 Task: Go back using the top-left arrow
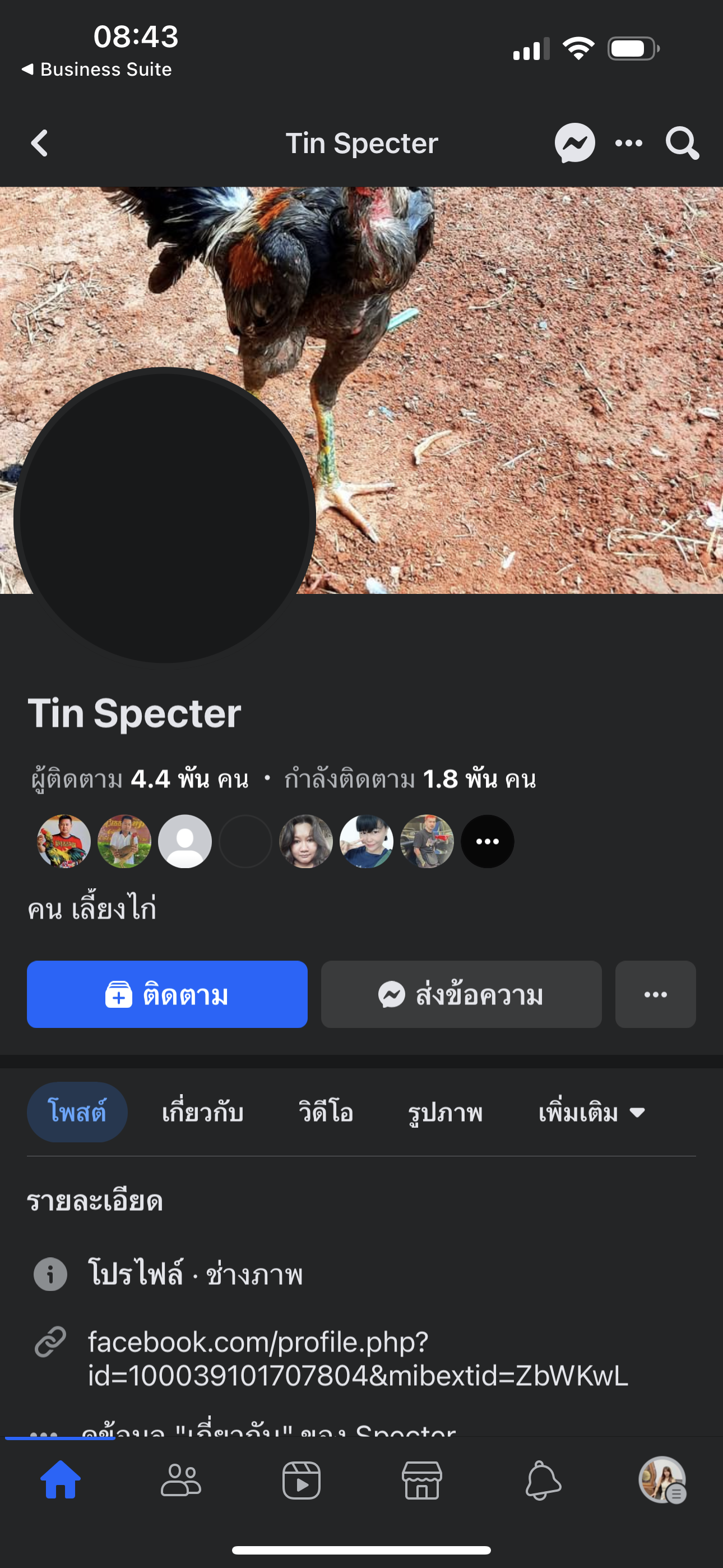pyautogui.click(x=40, y=144)
